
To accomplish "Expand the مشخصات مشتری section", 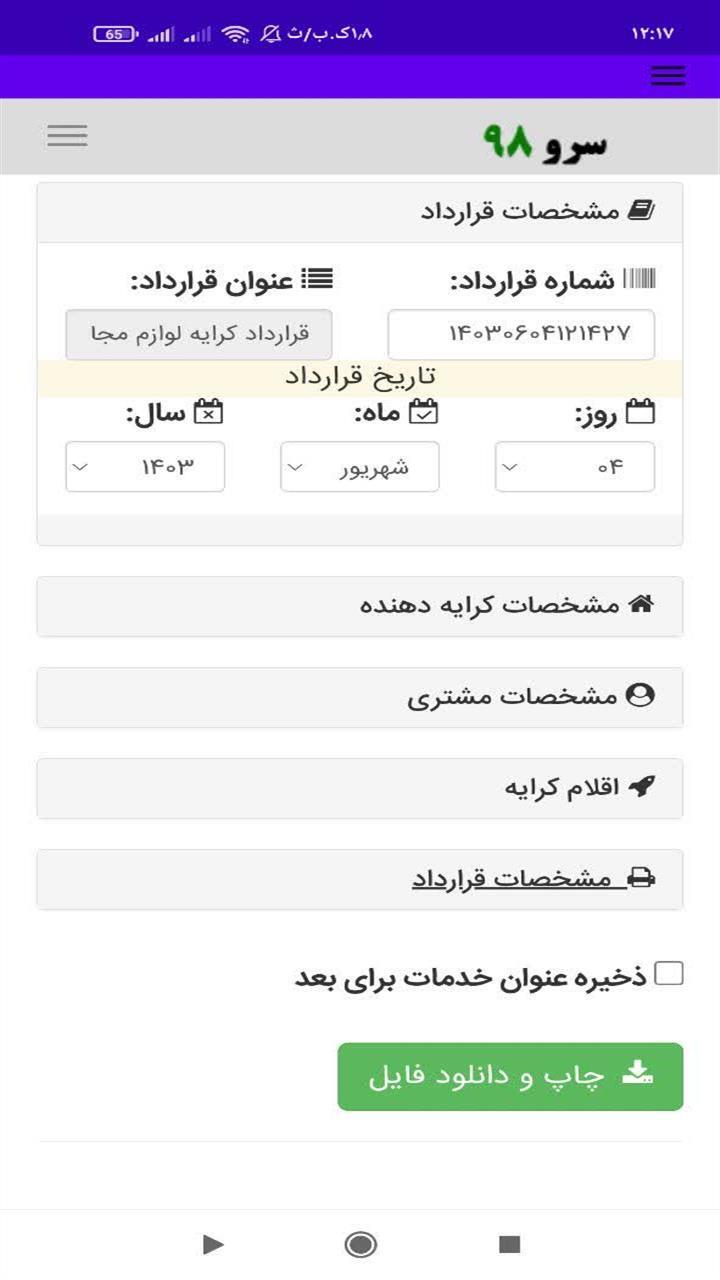I will 360,697.
